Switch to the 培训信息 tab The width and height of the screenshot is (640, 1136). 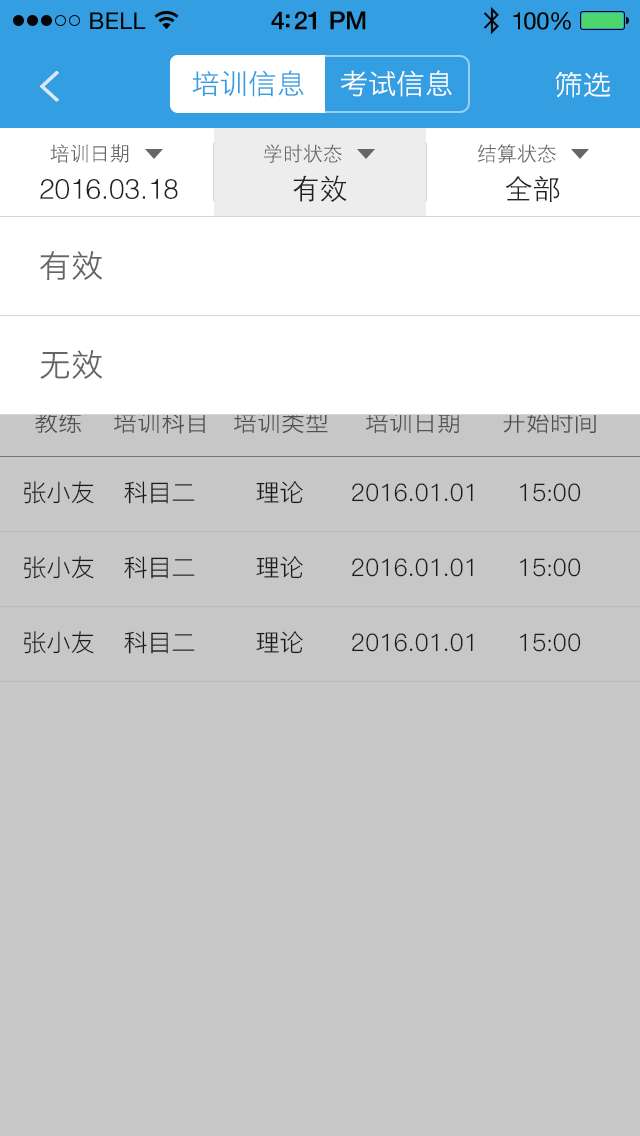tap(248, 84)
